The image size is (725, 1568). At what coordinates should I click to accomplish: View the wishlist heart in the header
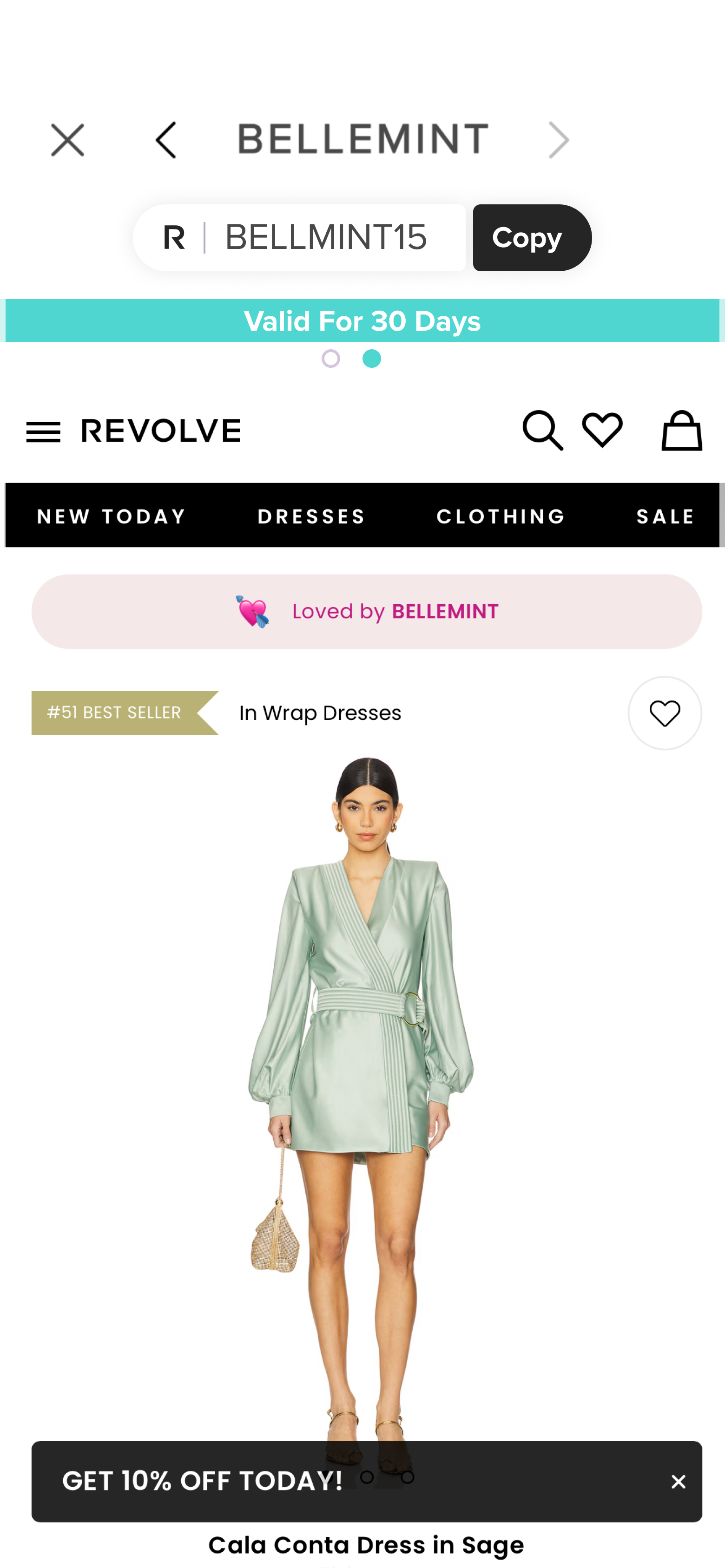[602, 430]
